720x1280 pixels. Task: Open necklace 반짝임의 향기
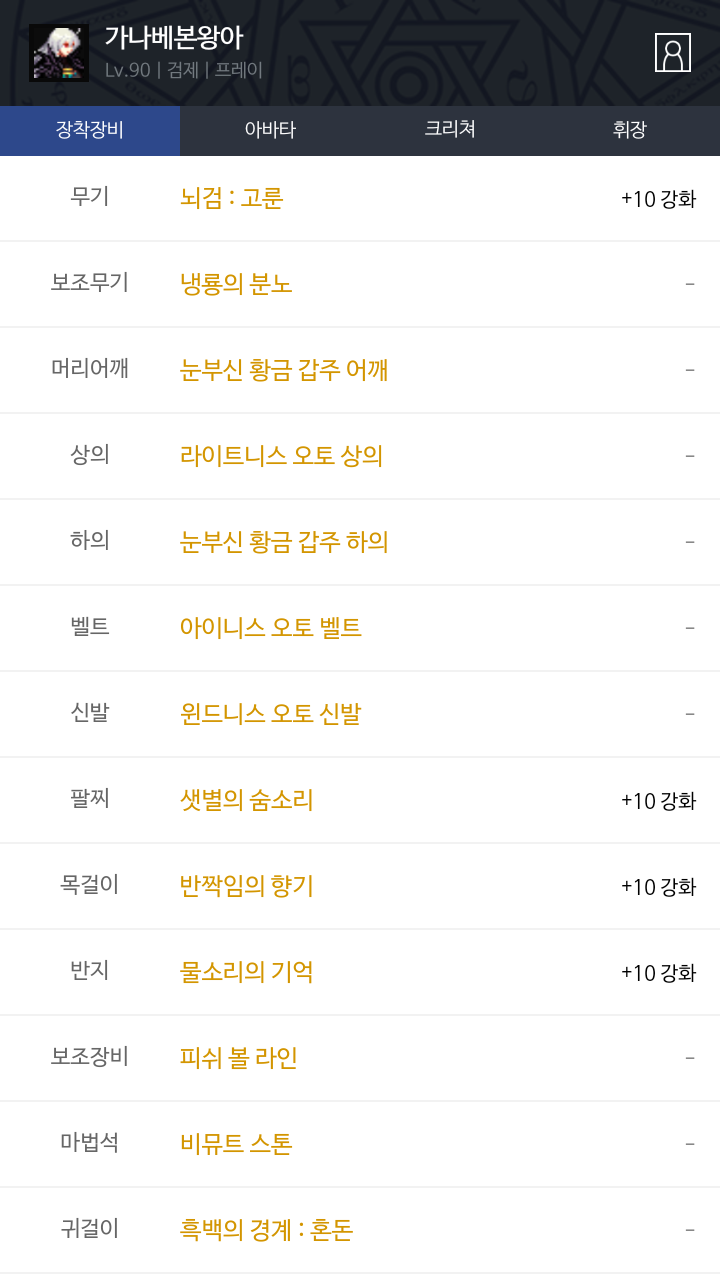pyautogui.click(x=247, y=886)
